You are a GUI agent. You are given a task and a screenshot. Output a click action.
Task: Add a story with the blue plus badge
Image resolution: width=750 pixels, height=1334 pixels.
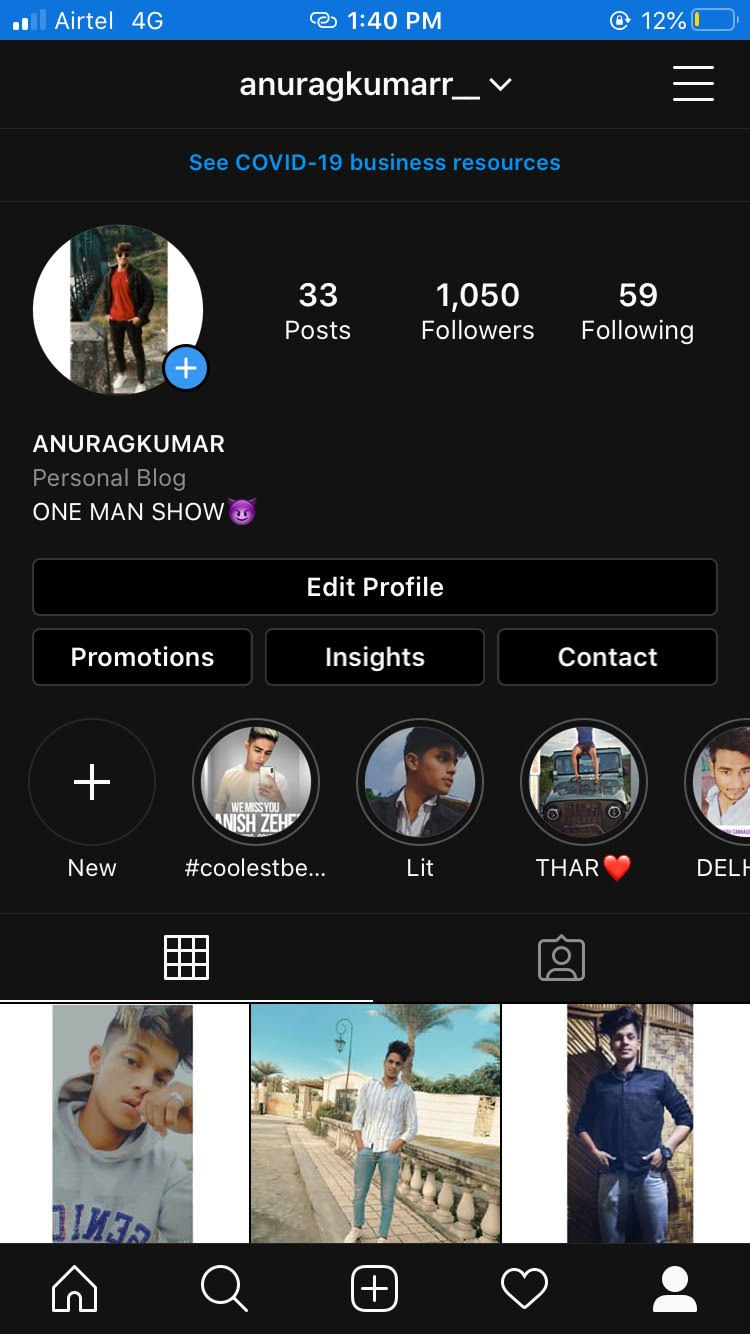[x=185, y=369]
